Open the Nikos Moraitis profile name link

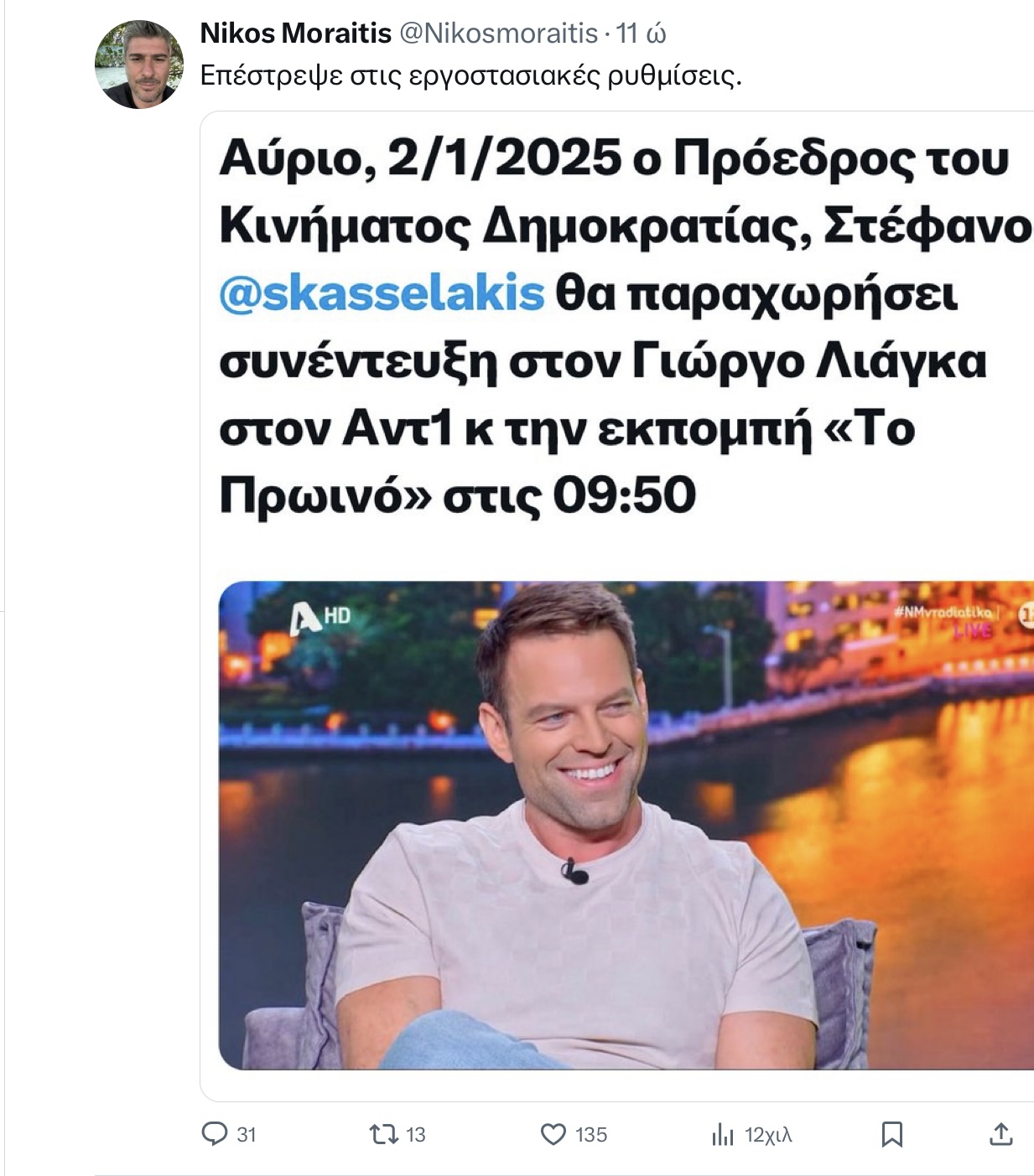tap(295, 33)
